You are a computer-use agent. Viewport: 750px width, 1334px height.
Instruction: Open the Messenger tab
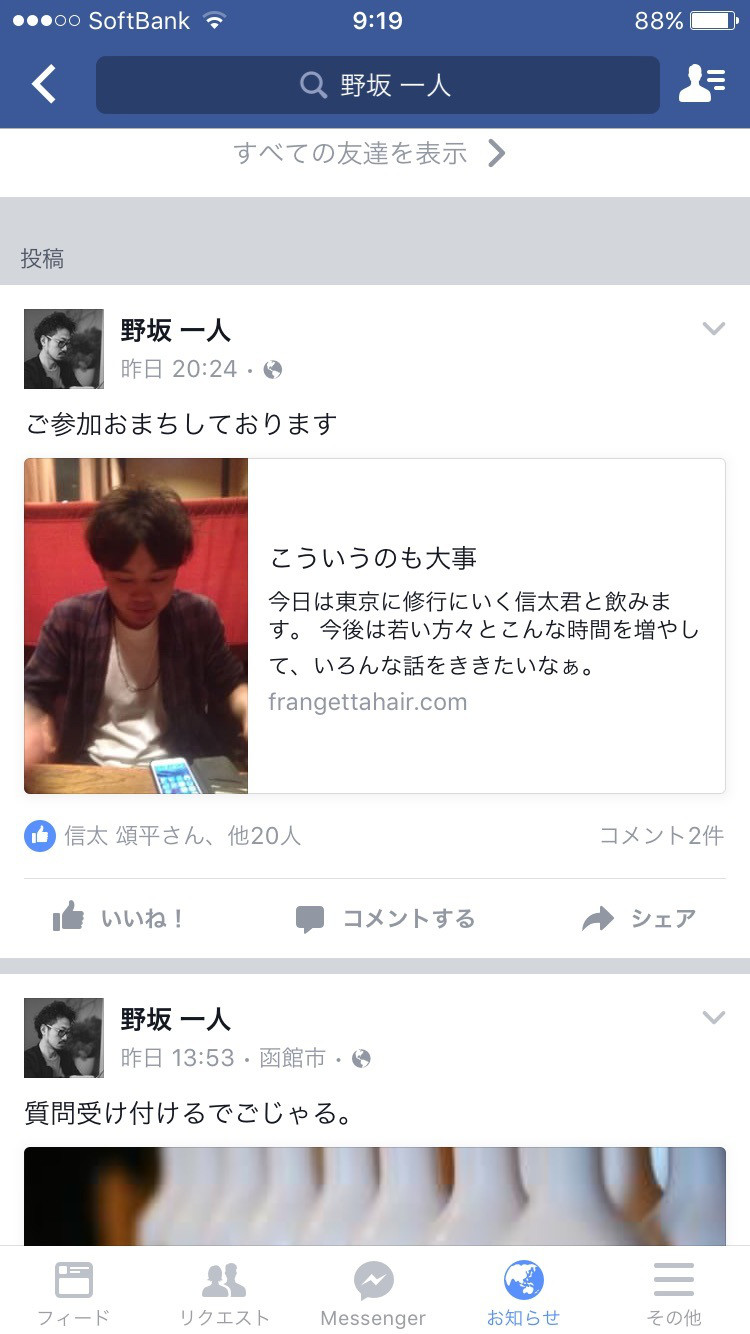pyautogui.click(x=373, y=1292)
